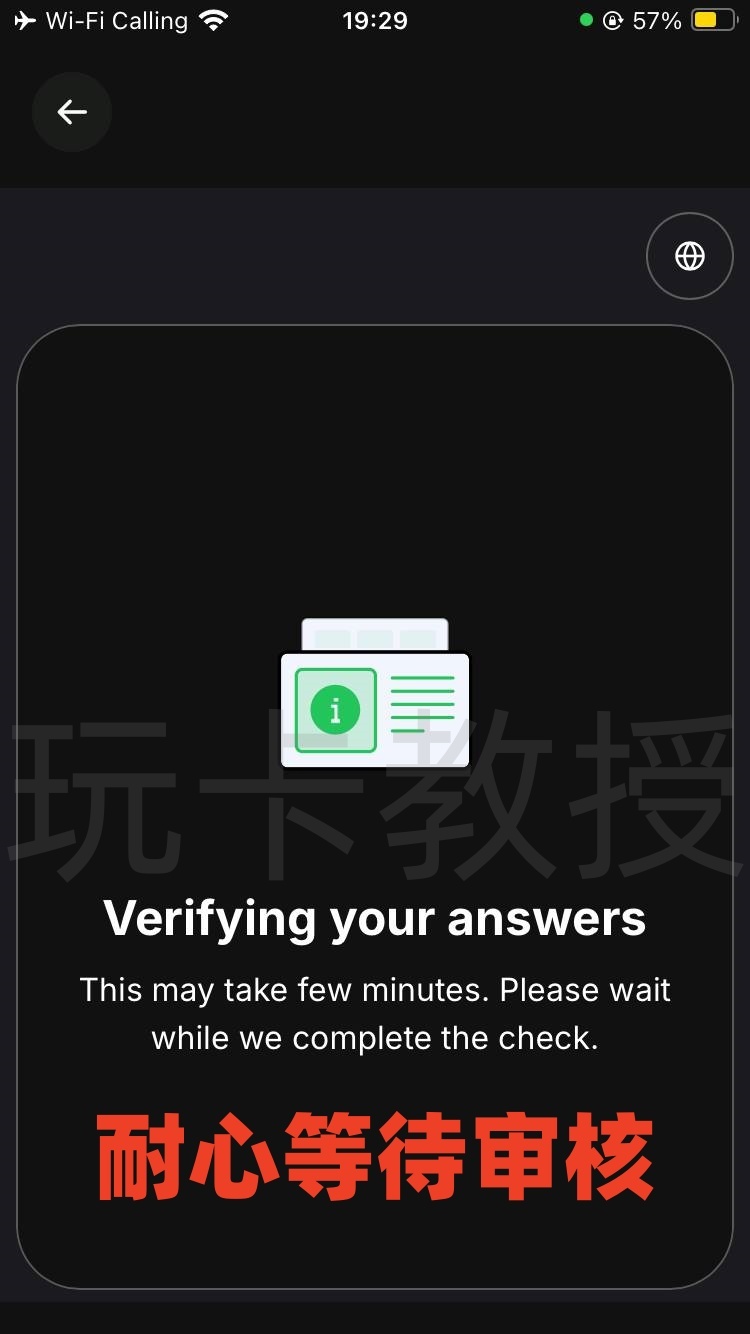Tap the Wi-Fi signal icon in status bar

tap(213, 19)
